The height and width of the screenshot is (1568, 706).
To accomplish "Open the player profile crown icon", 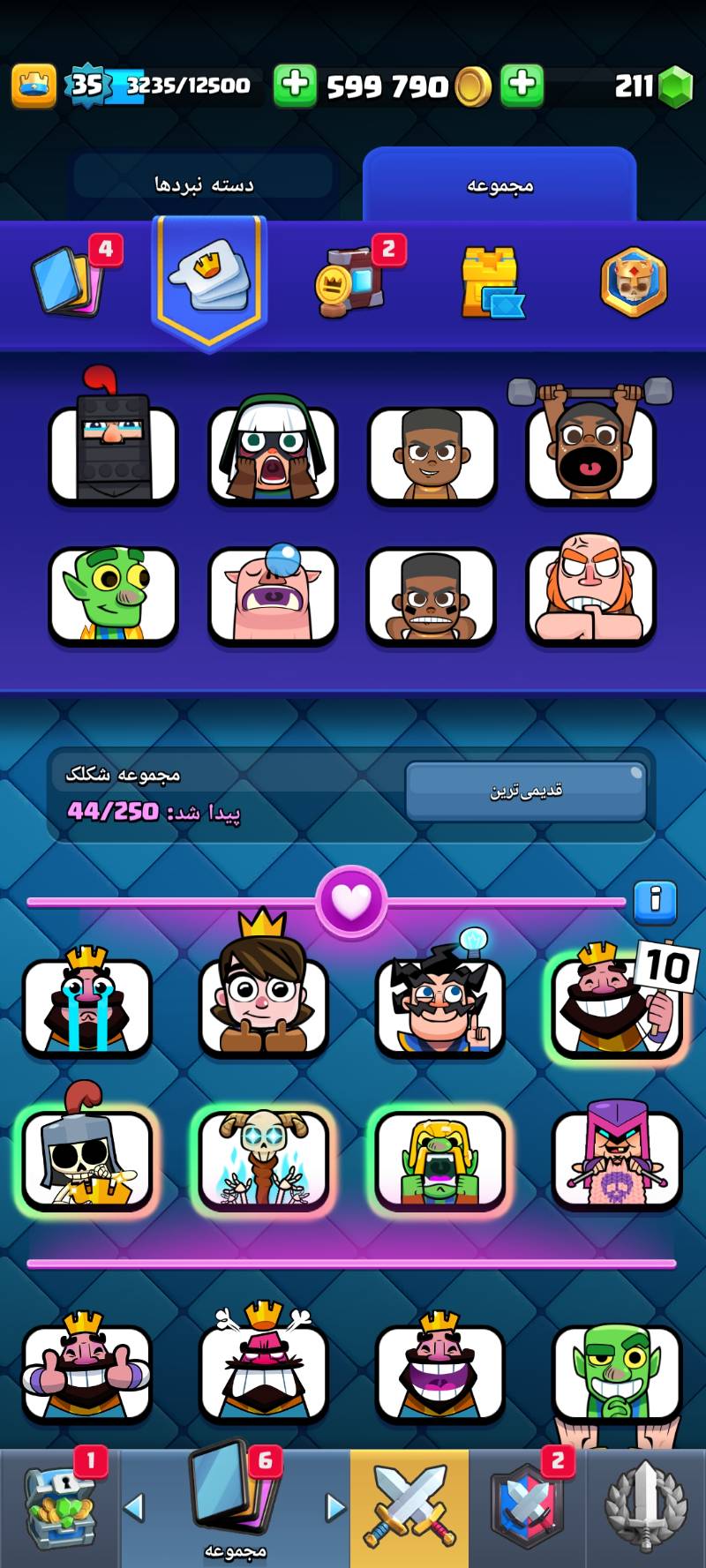I will [x=34, y=86].
